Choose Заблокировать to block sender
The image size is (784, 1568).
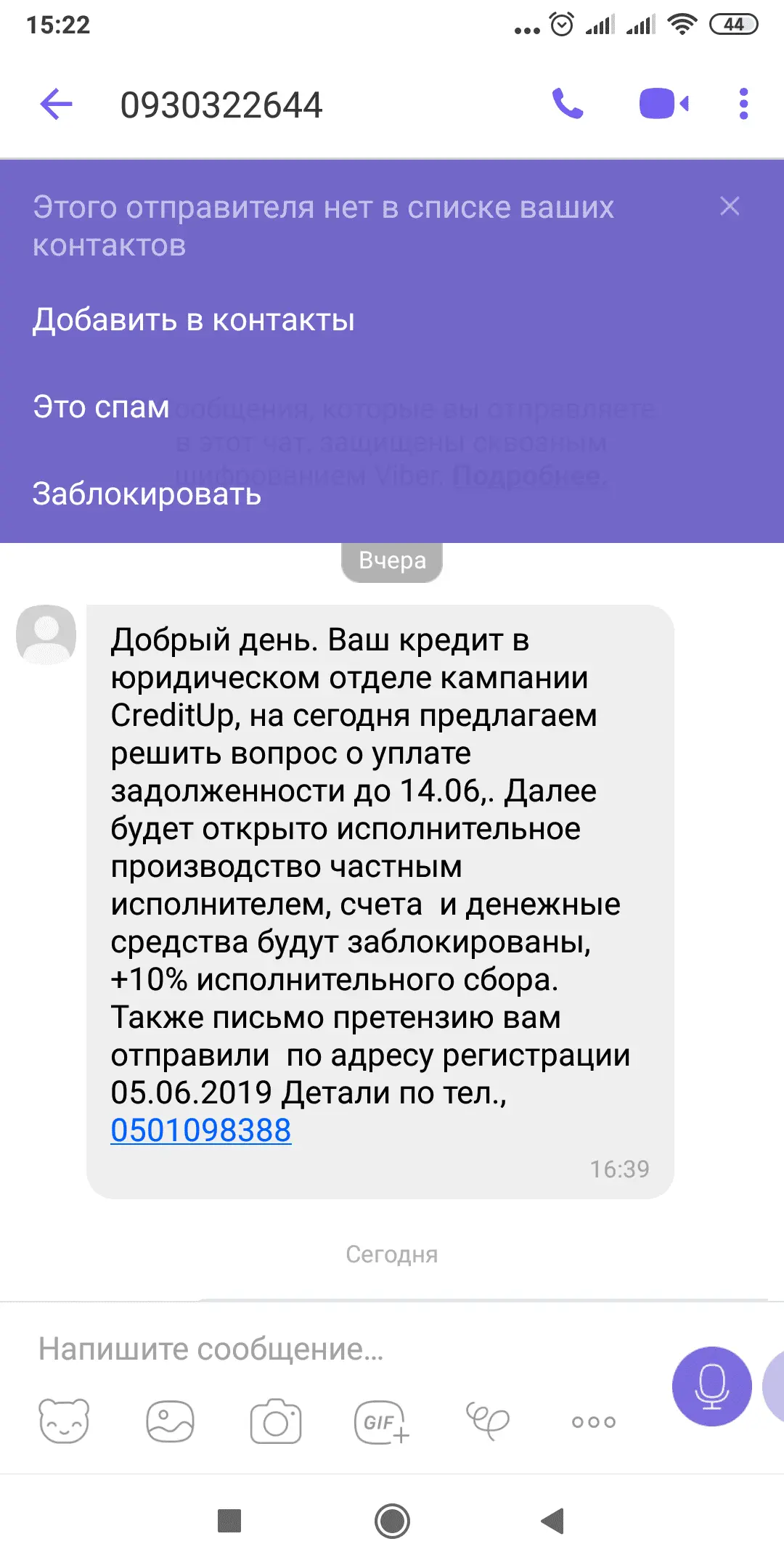[147, 494]
